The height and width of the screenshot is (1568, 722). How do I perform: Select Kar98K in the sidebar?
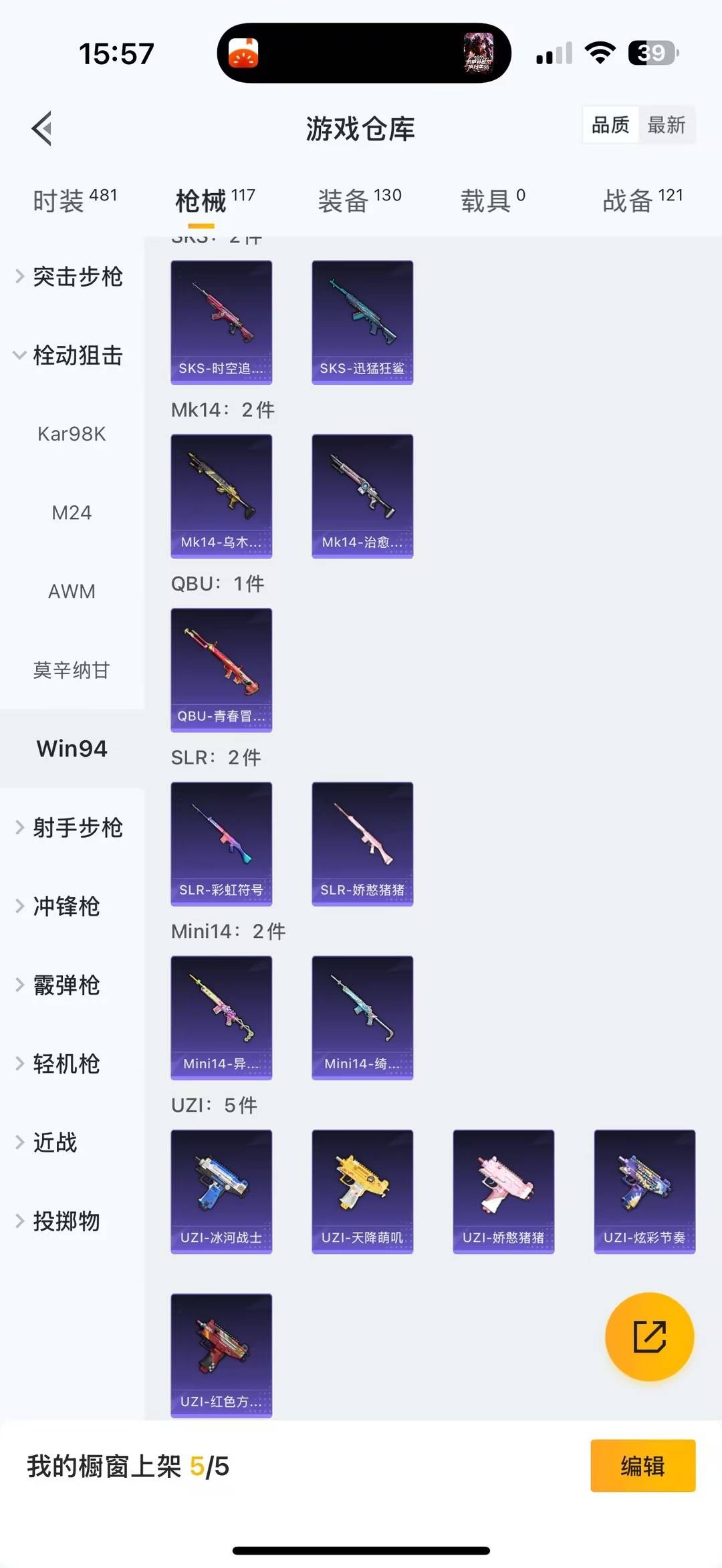coord(72,434)
